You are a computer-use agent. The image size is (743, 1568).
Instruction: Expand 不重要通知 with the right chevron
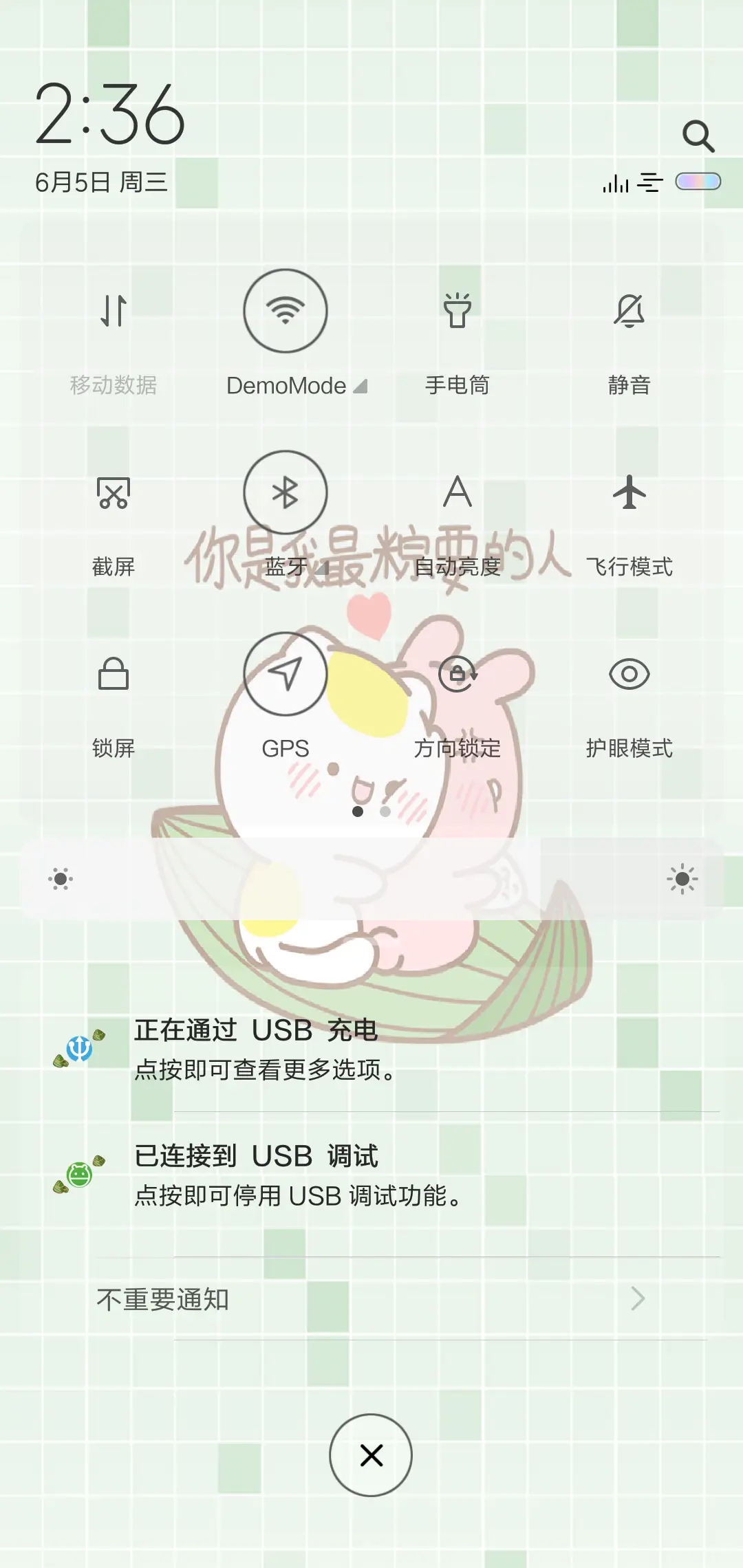[640, 1297]
